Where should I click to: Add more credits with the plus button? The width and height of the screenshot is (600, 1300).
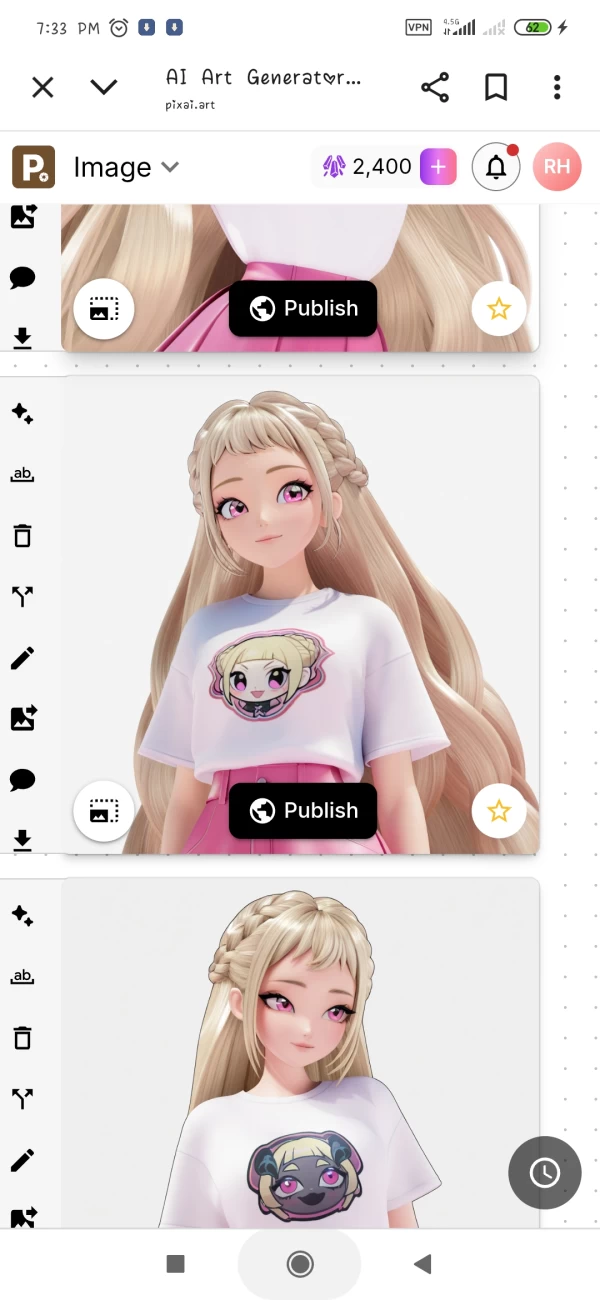[x=438, y=167]
